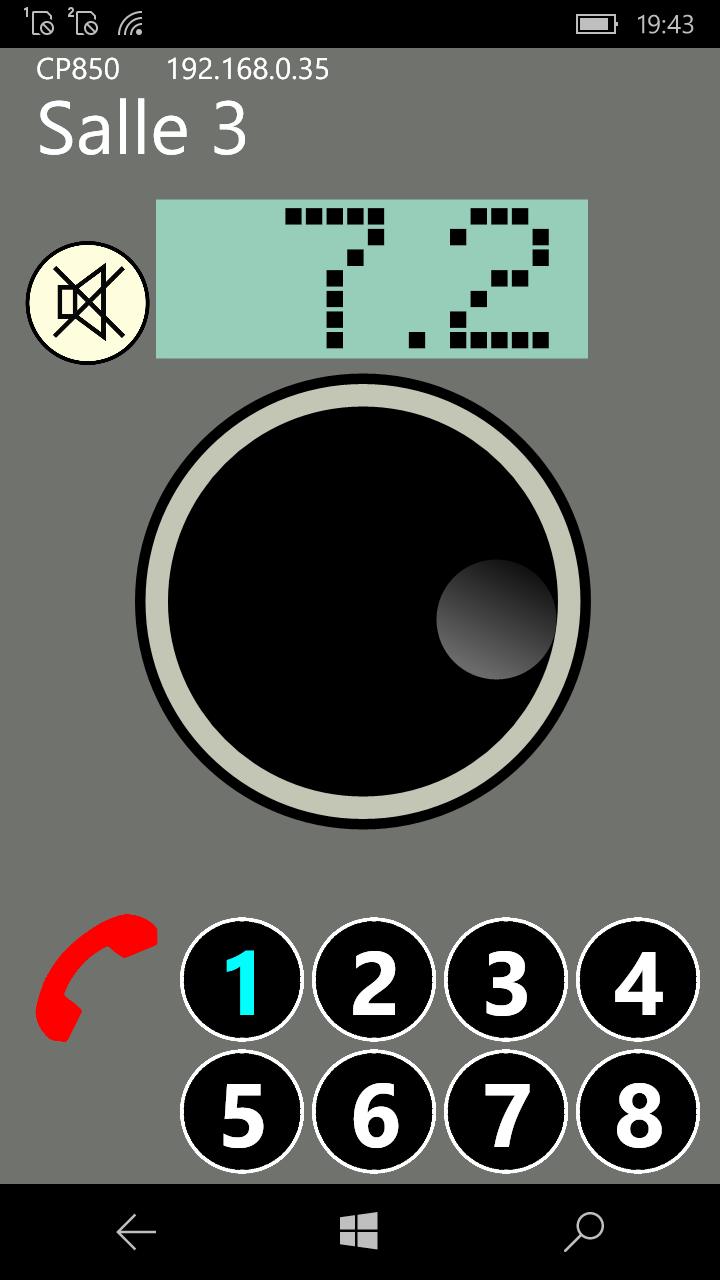Tap preset button 6
This screenshot has width=720, height=1280.
pyautogui.click(x=374, y=1112)
